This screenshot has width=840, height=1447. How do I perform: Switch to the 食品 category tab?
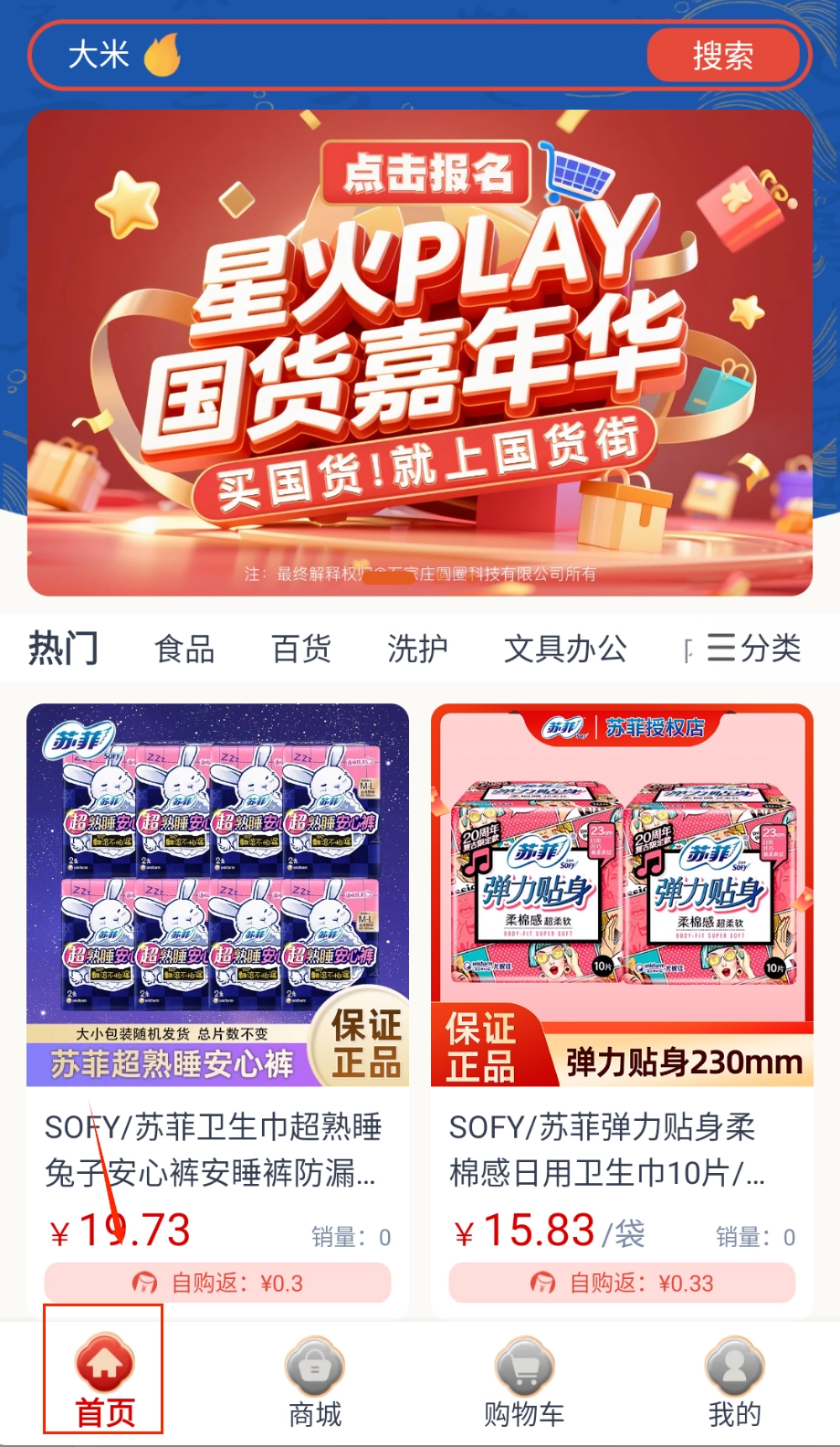tap(185, 650)
